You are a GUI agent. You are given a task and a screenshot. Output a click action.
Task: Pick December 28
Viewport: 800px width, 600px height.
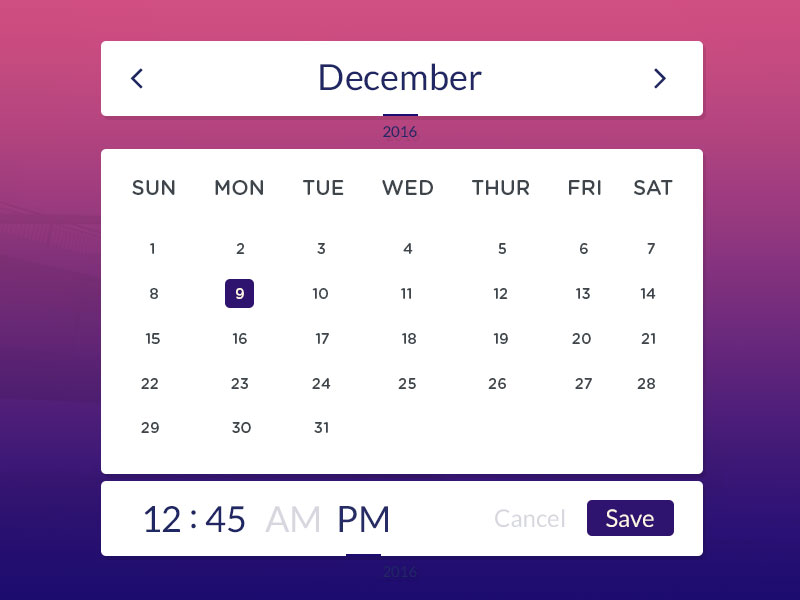[x=646, y=383]
